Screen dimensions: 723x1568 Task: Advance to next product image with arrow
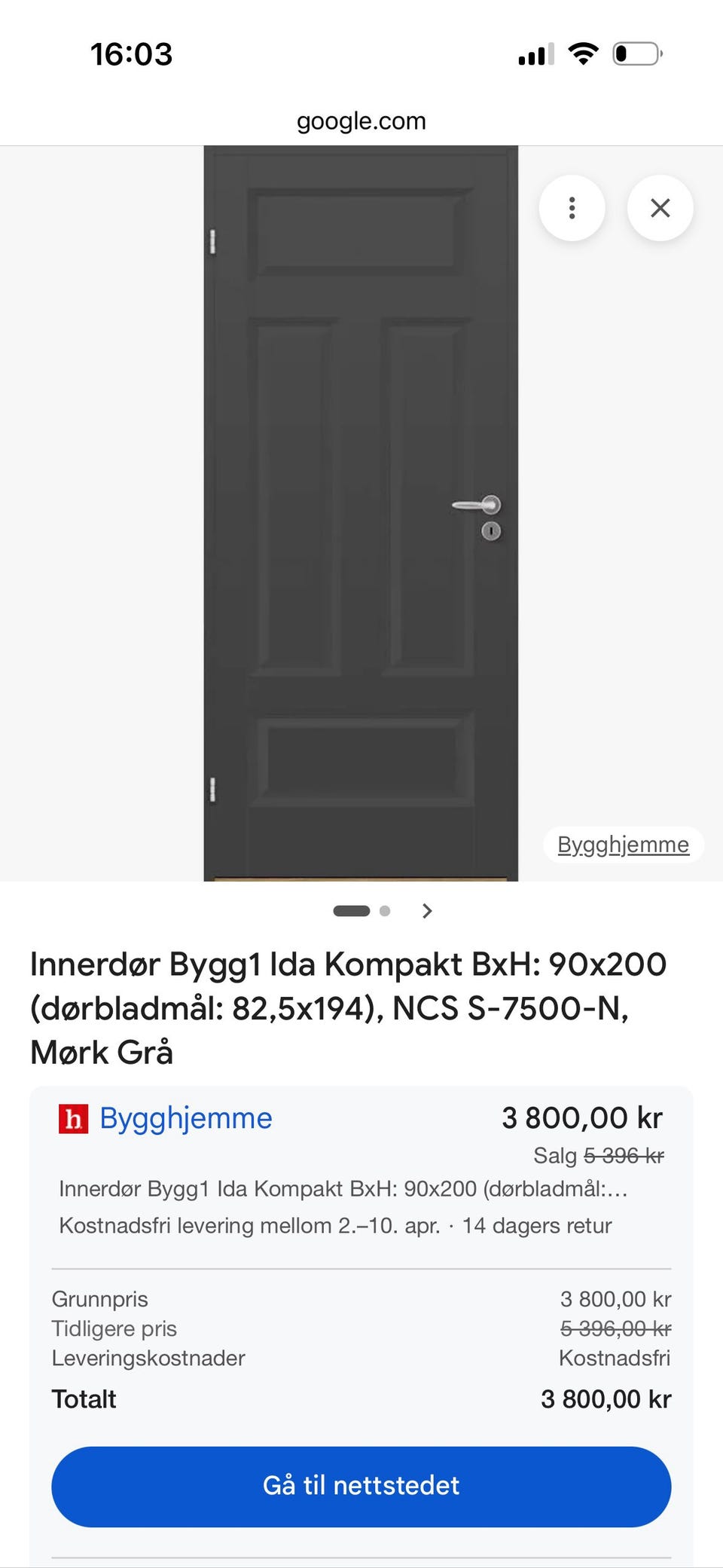[x=427, y=910]
